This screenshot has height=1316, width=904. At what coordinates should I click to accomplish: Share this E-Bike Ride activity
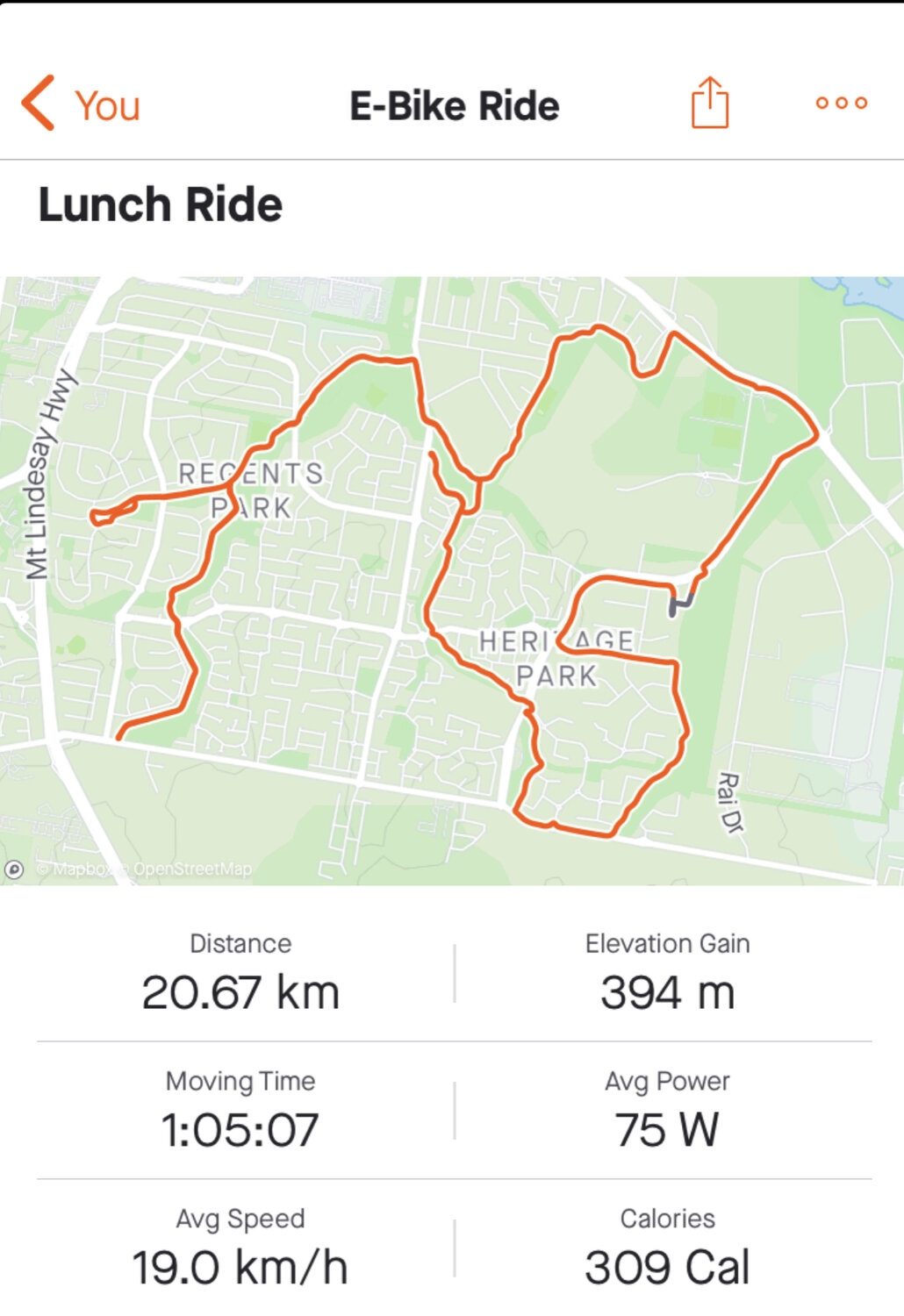[709, 104]
